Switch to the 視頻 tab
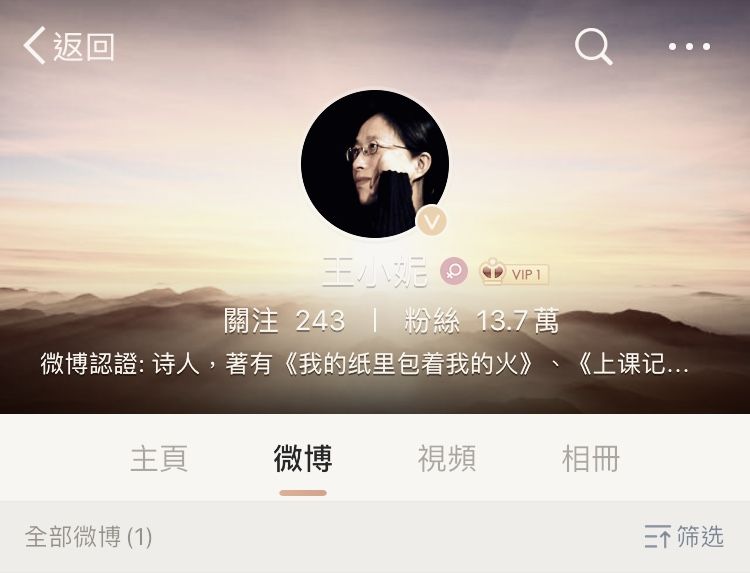Viewport: 750px width, 573px height. (447, 459)
